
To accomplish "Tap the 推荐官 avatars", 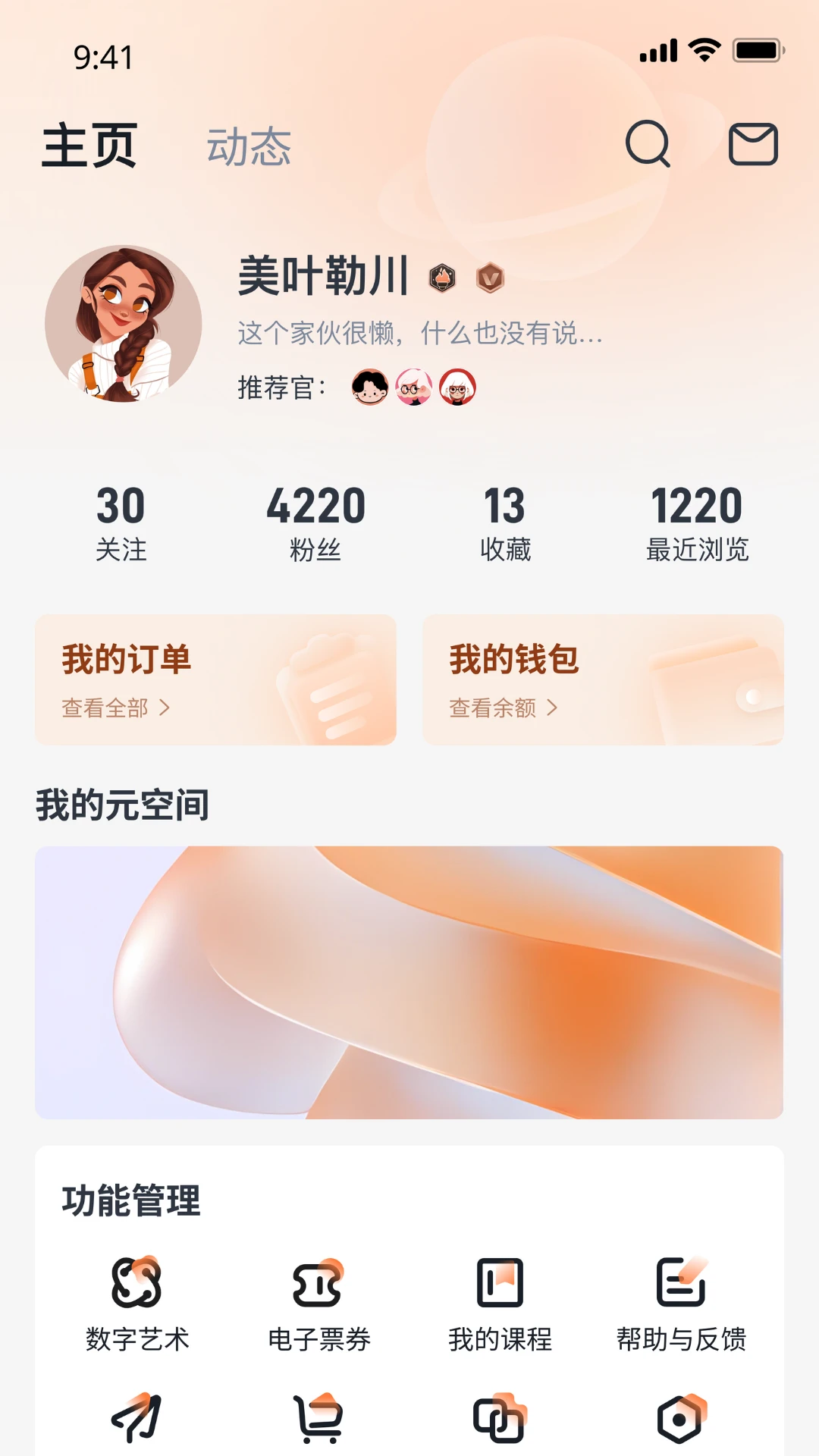I will 414,388.
